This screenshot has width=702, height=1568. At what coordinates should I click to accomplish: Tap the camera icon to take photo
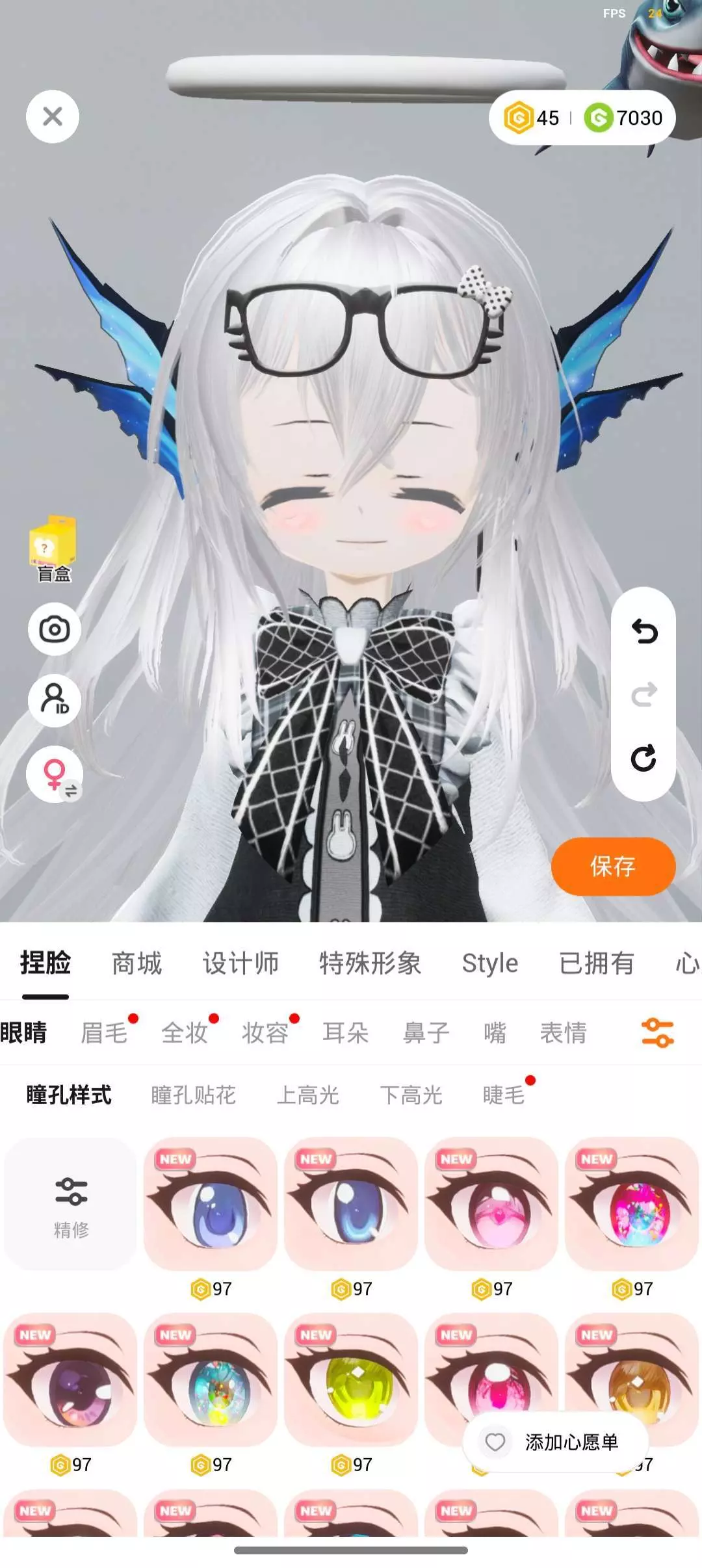[54, 629]
